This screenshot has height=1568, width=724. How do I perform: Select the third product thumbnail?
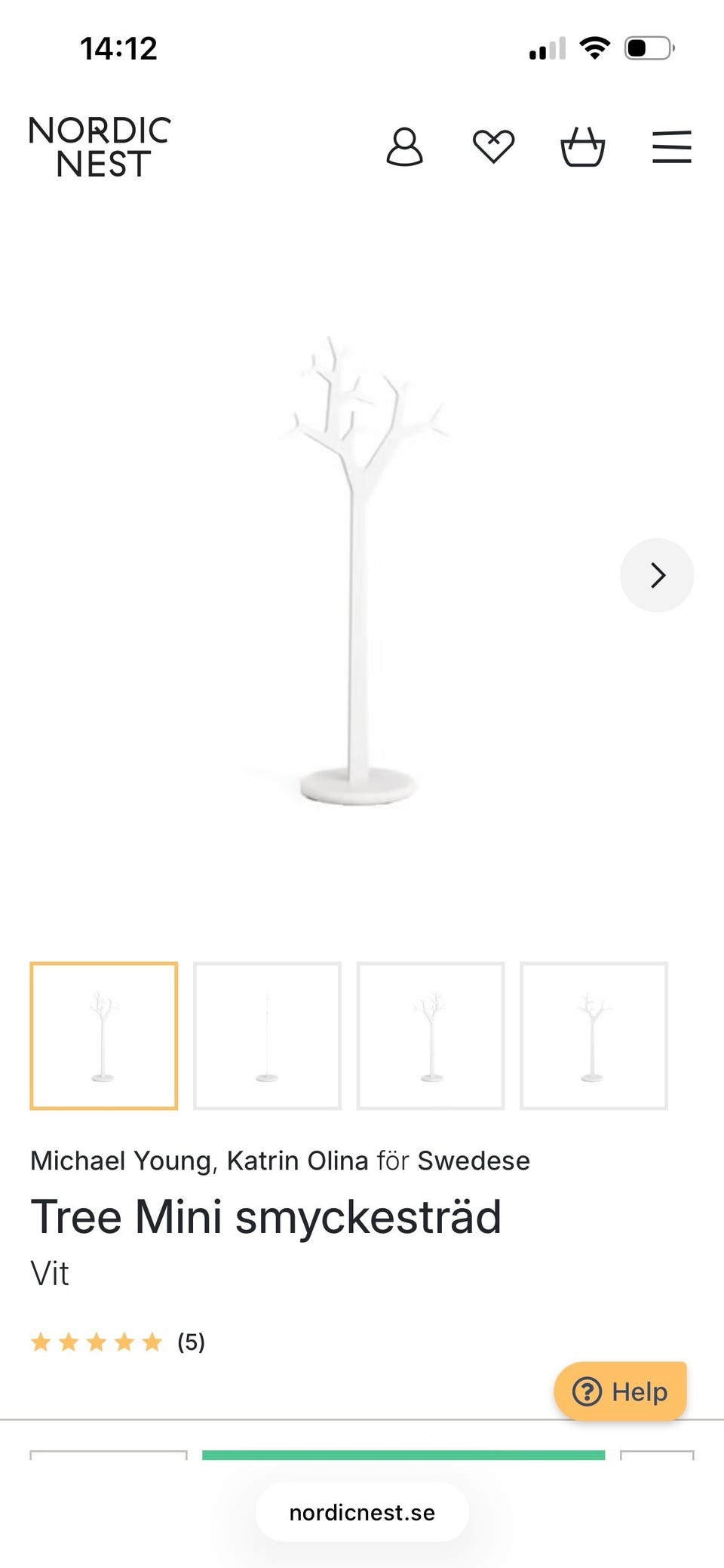[431, 1036]
